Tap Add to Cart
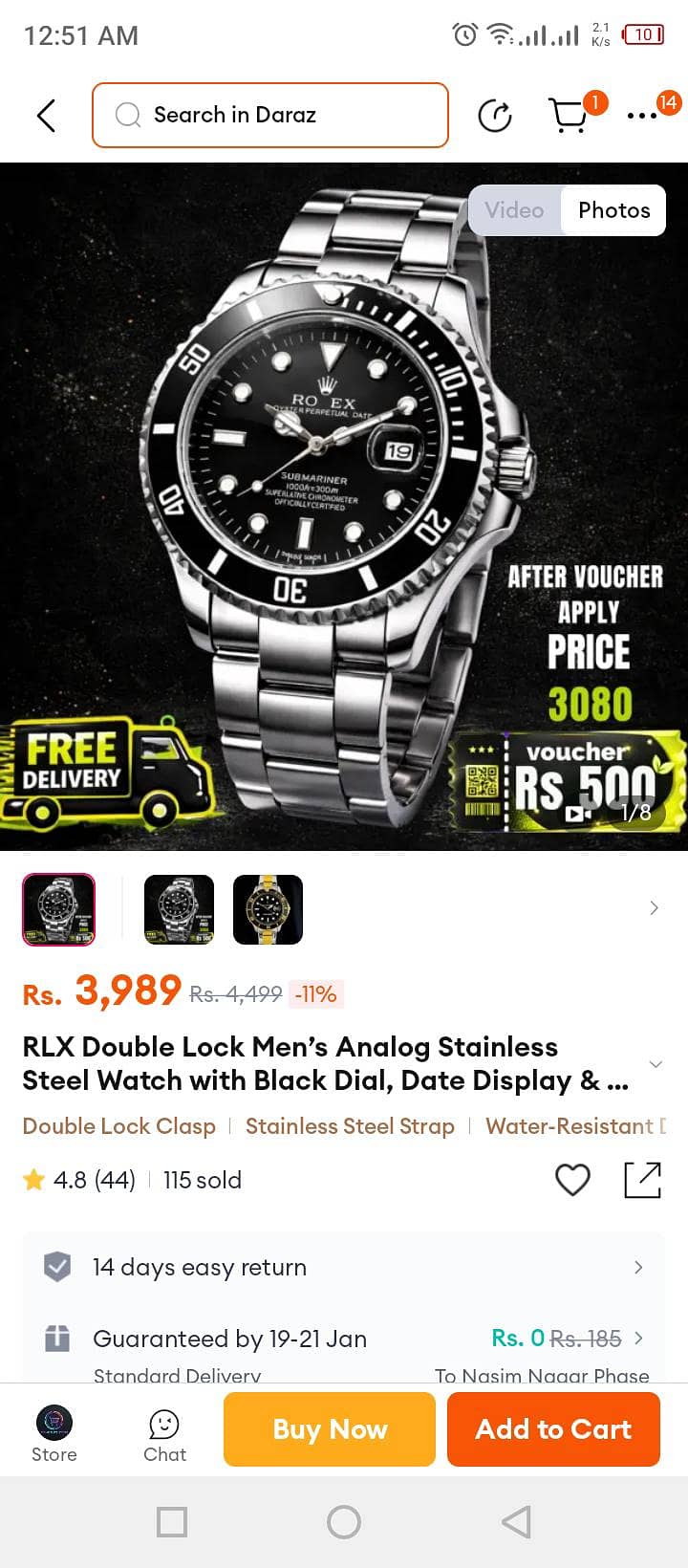 pyautogui.click(x=553, y=1429)
